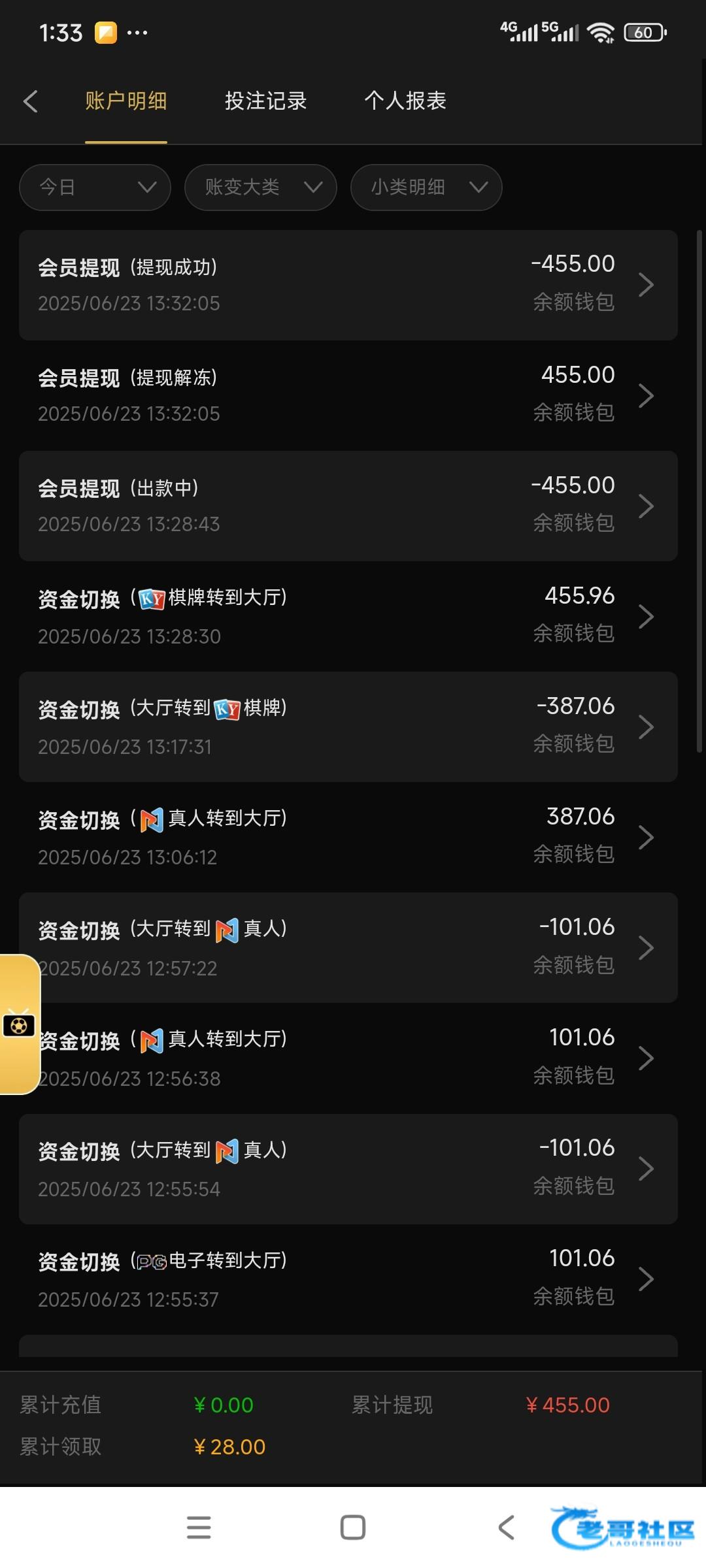Image resolution: width=706 pixels, height=1568 pixels.
Task: Open the 棋牌转到大厅 455.96 transfer record
Action: (x=348, y=616)
